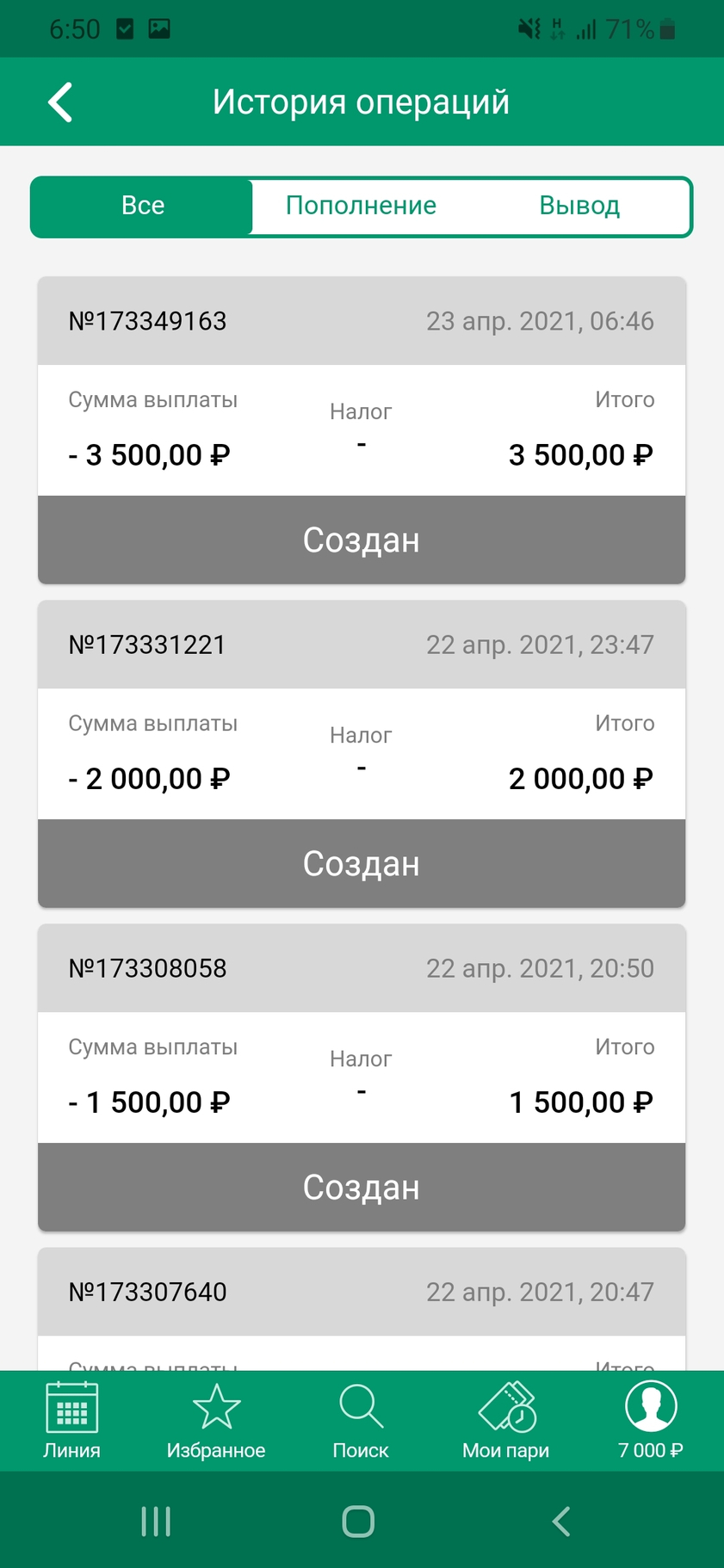Viewport: 724px width, 1568px height.
Task: Select the Все filter tab
Action: (x=142, y=207)
